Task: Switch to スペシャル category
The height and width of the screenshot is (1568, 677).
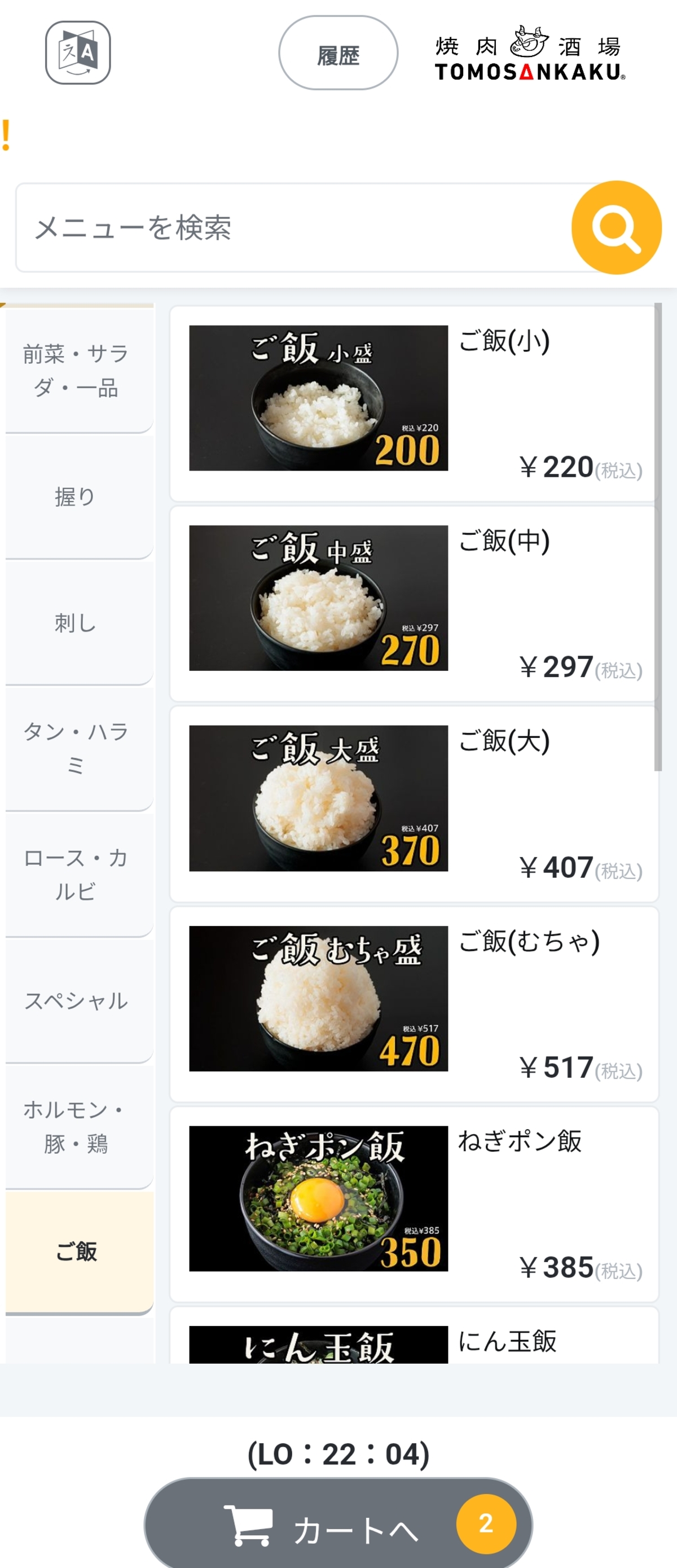Action: (77, 1000)
